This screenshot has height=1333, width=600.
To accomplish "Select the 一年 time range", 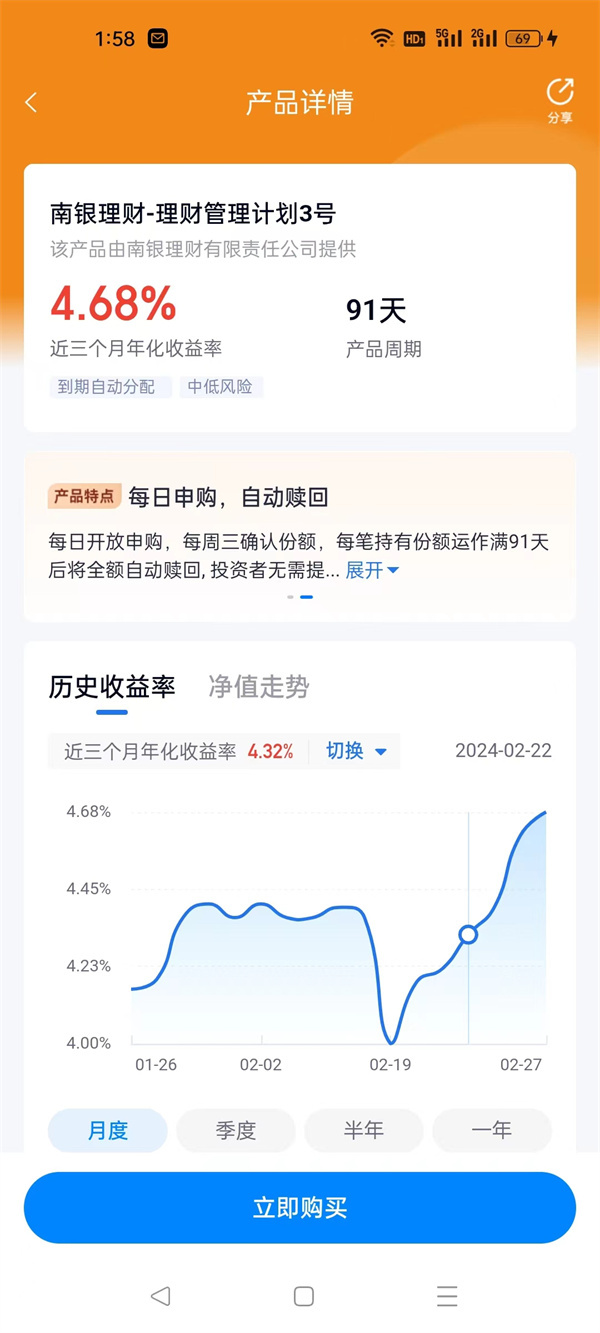I will click(x=491, y=1130).
